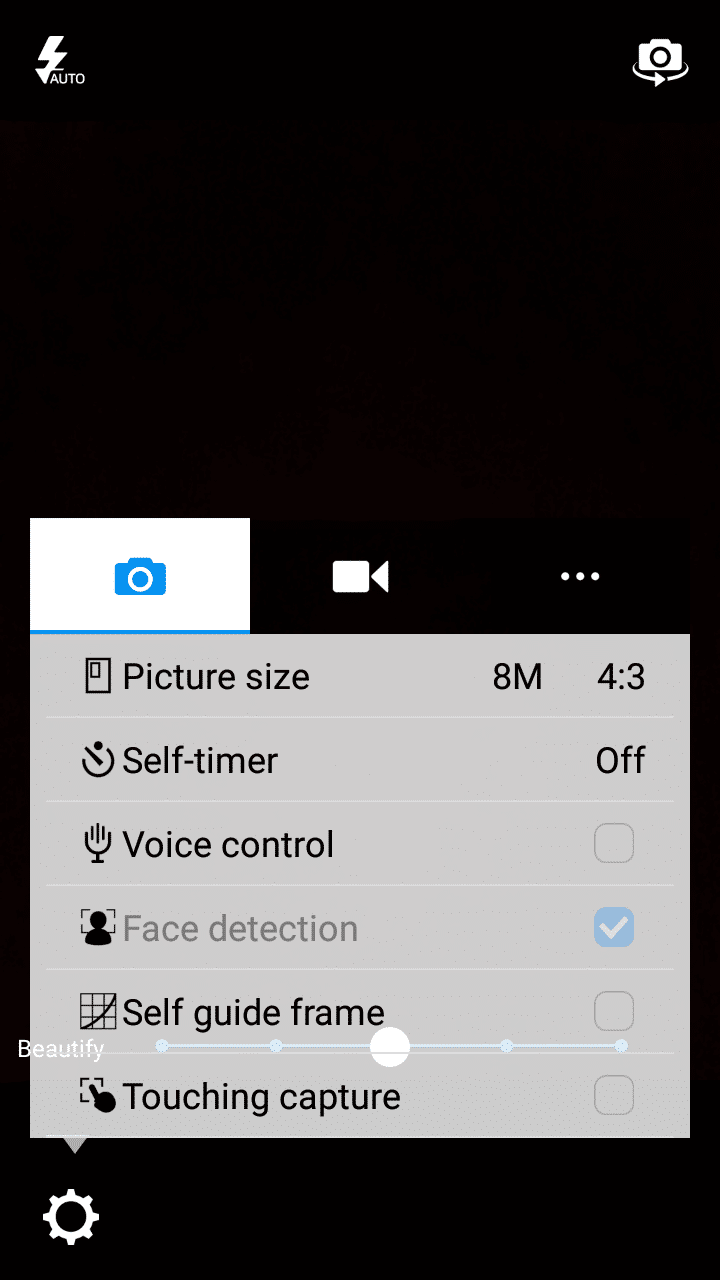The image size is (720, 1280).
Task: Select the photo settings tab
Action: [140, 576]
